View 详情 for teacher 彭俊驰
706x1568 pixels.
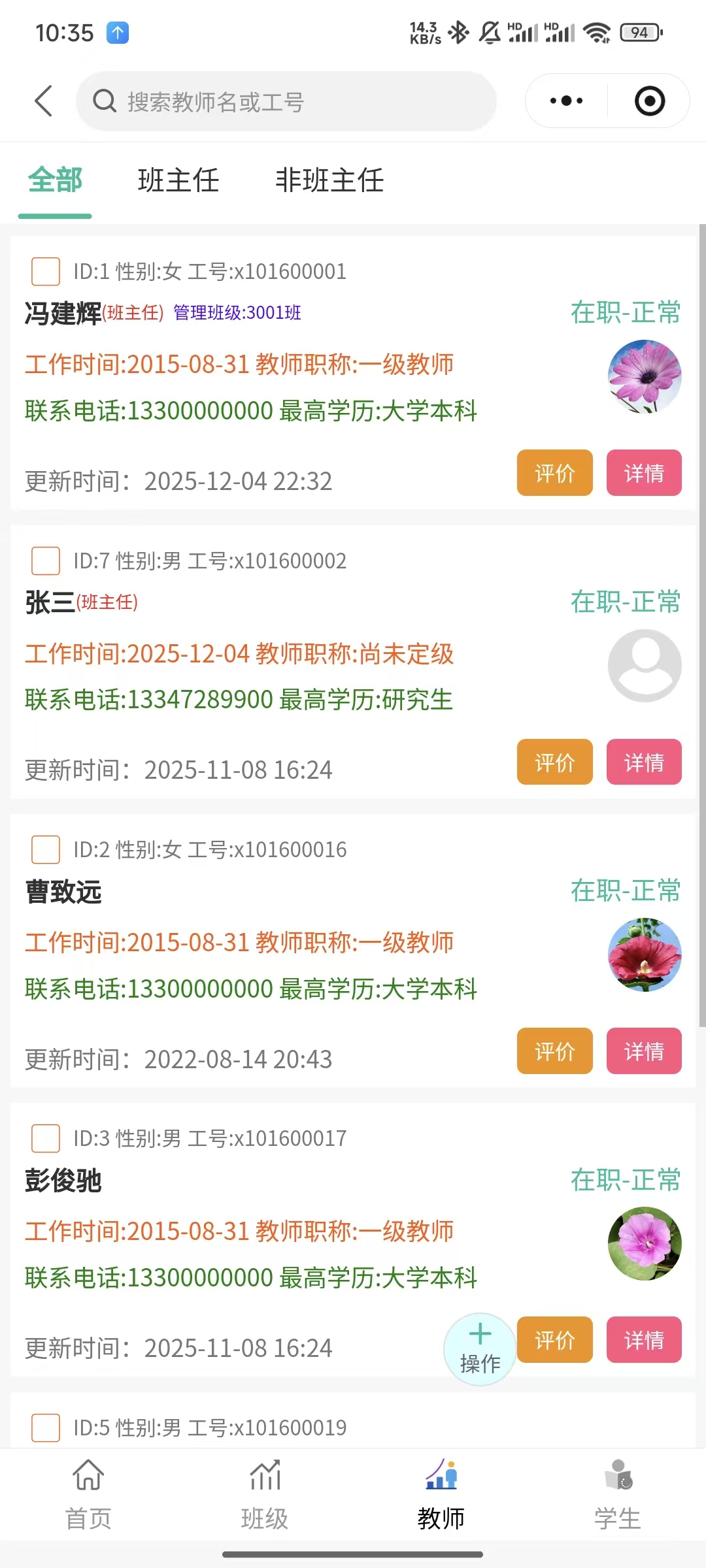click(644, 1340)
